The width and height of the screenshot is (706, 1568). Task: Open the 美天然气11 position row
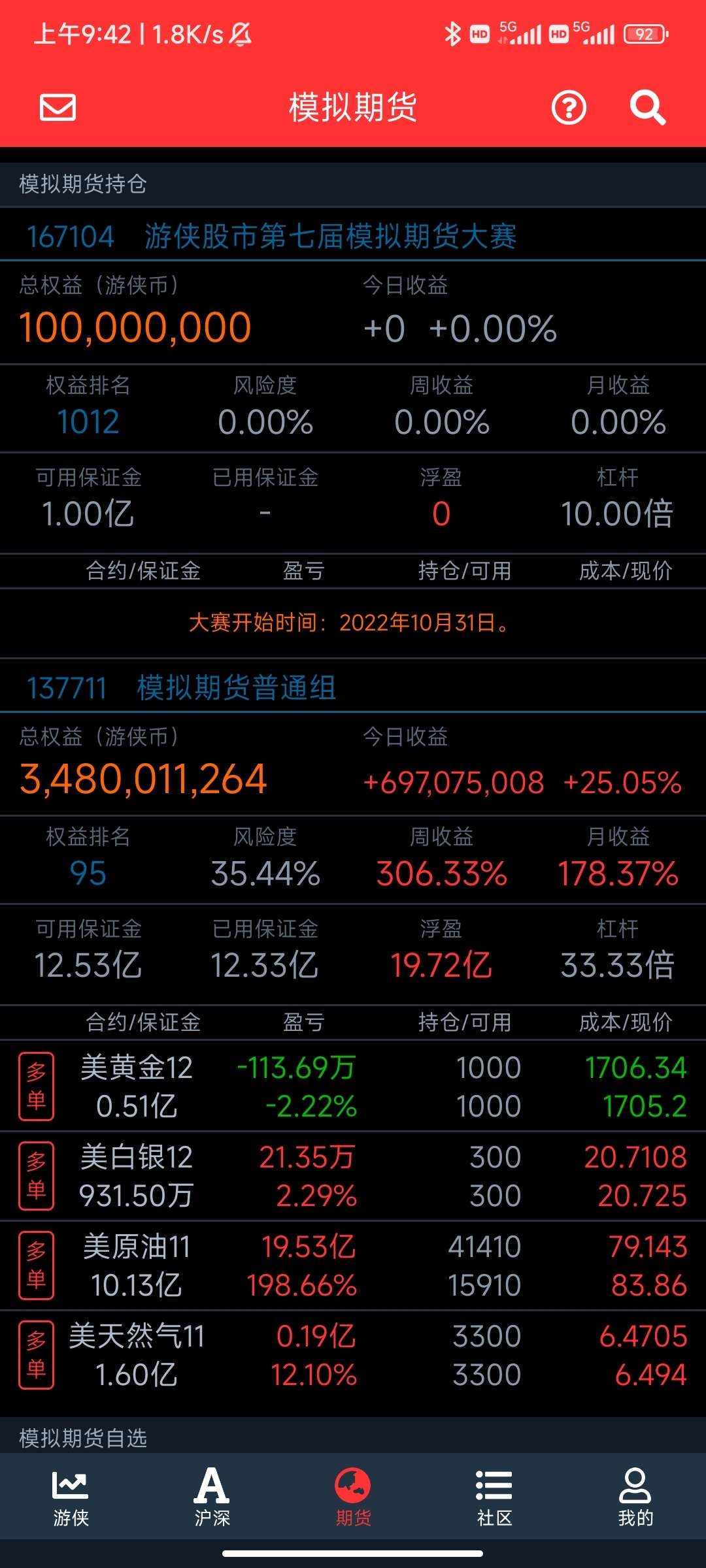pos(353,1355)
